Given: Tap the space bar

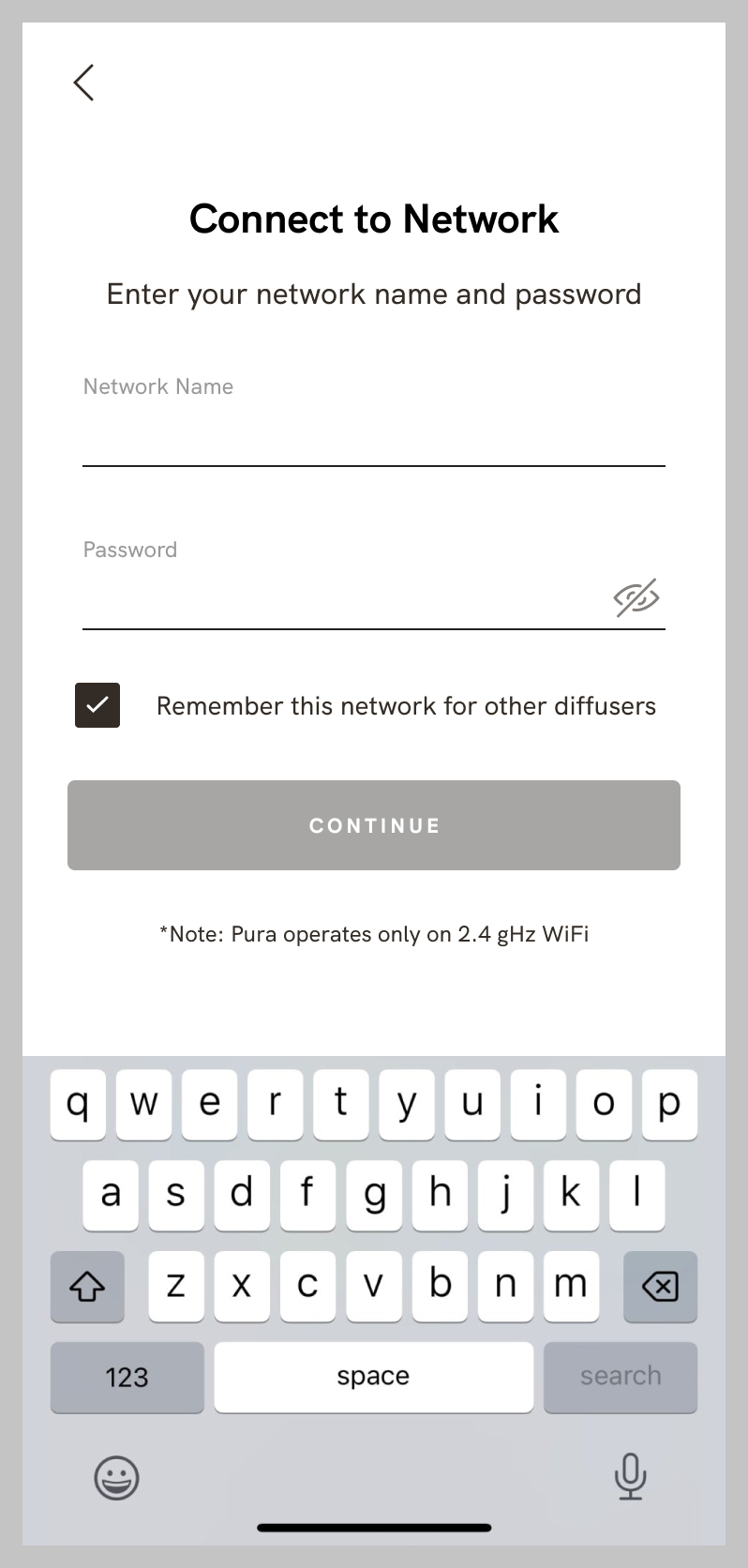Looking at the screenshot, I should (x=373, y=1377).
